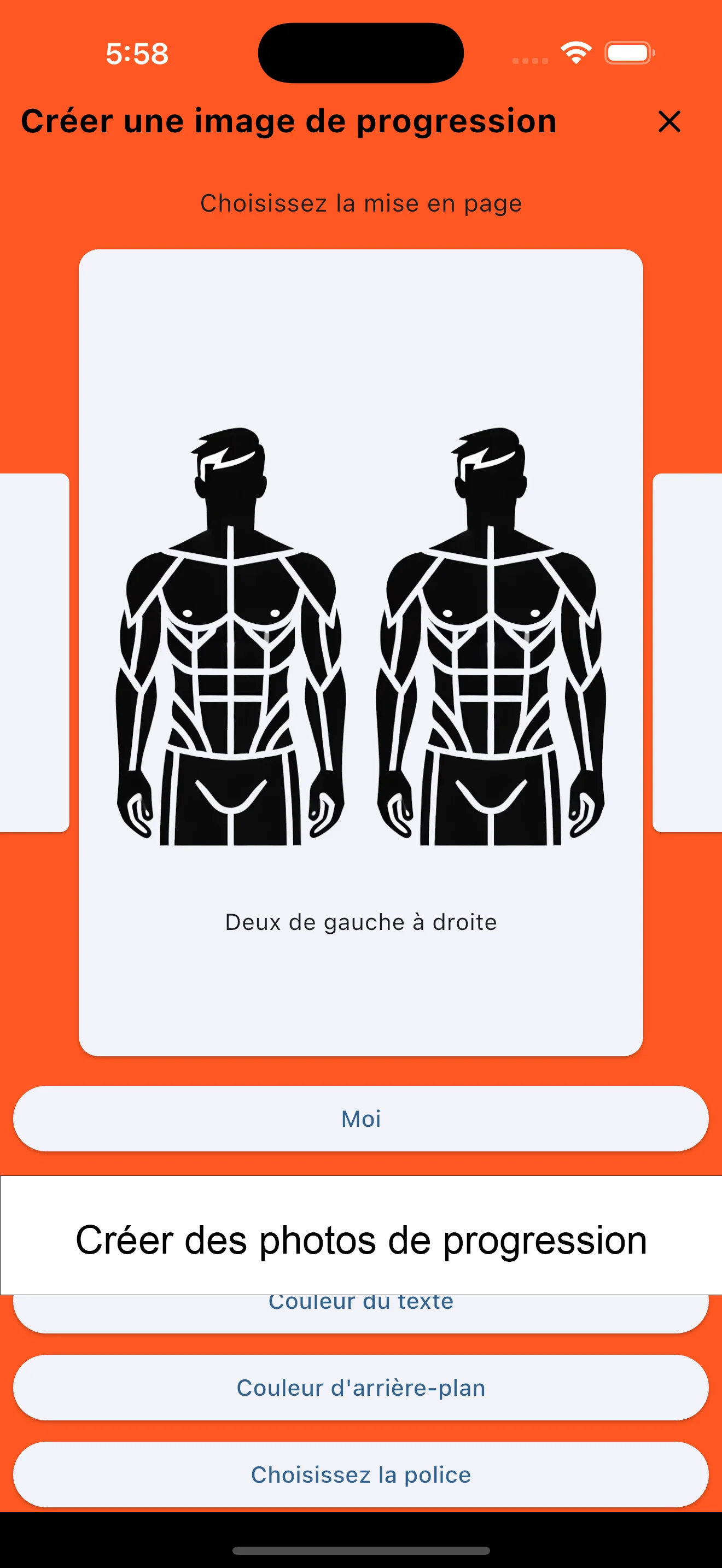Show the previous layout card
The height and width of the screenshot is (1568, 722).
pyautogui.click(x=33, y=652)
